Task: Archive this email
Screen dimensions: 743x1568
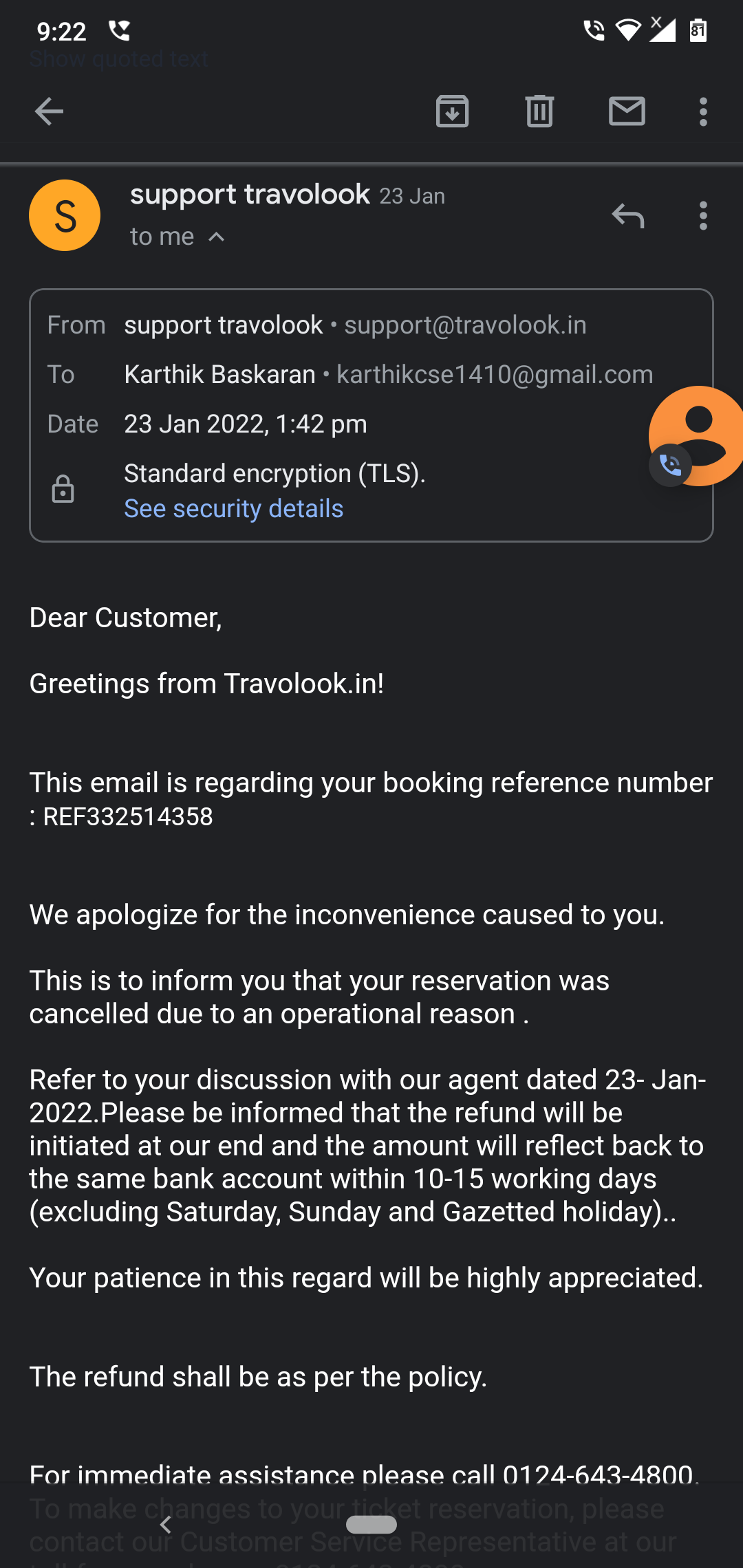Action: coord(452,111)
